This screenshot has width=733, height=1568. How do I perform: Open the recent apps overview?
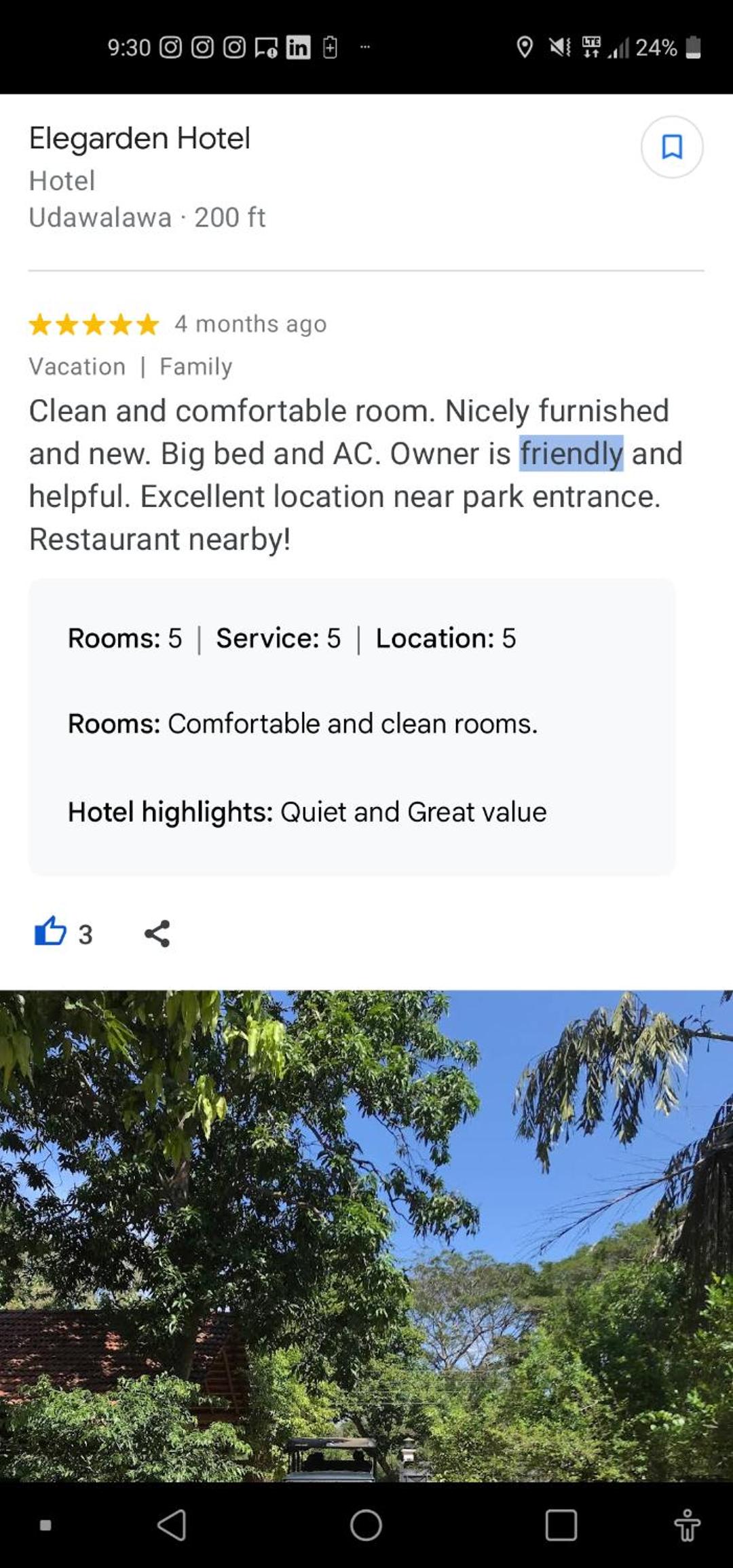[x=561, y=1525]
